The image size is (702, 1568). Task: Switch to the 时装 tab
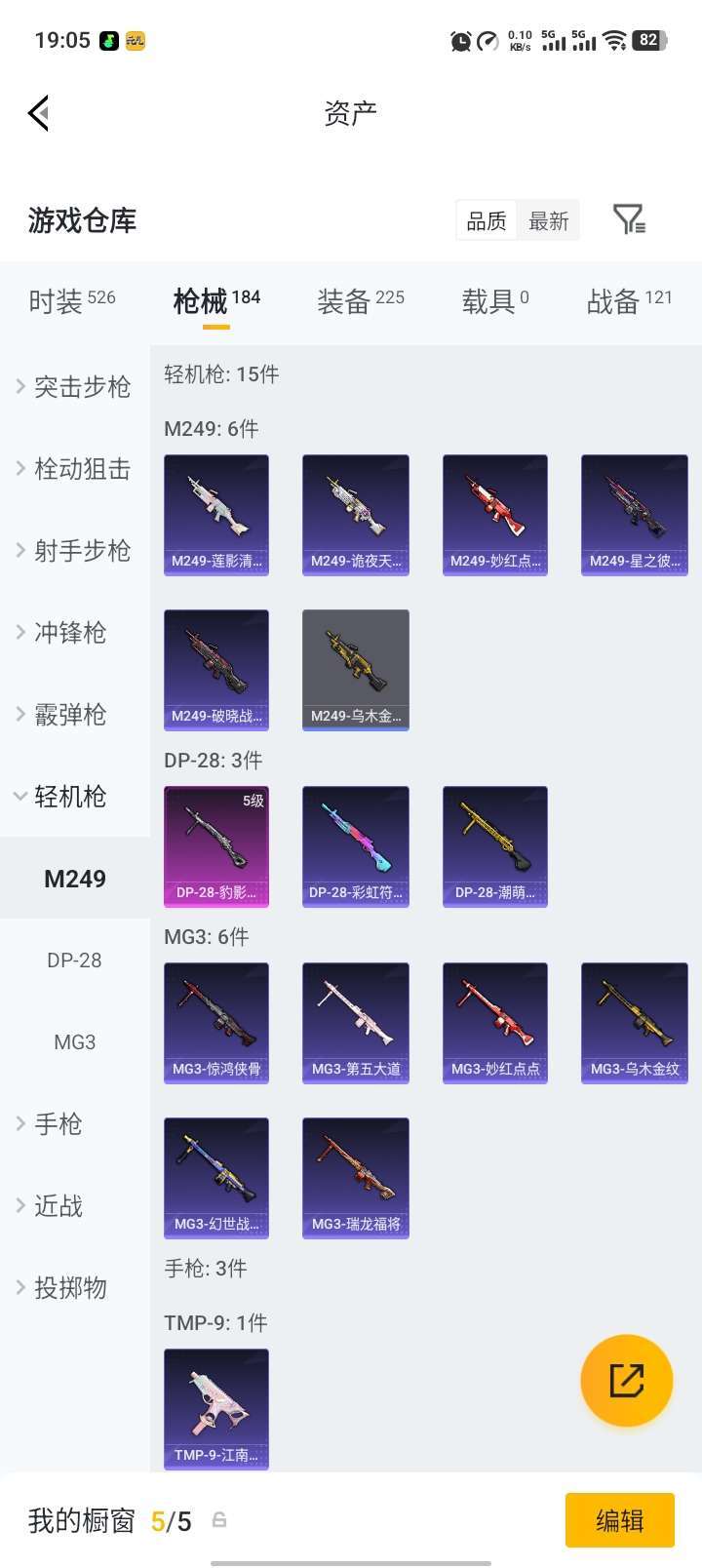coord(72,301)
